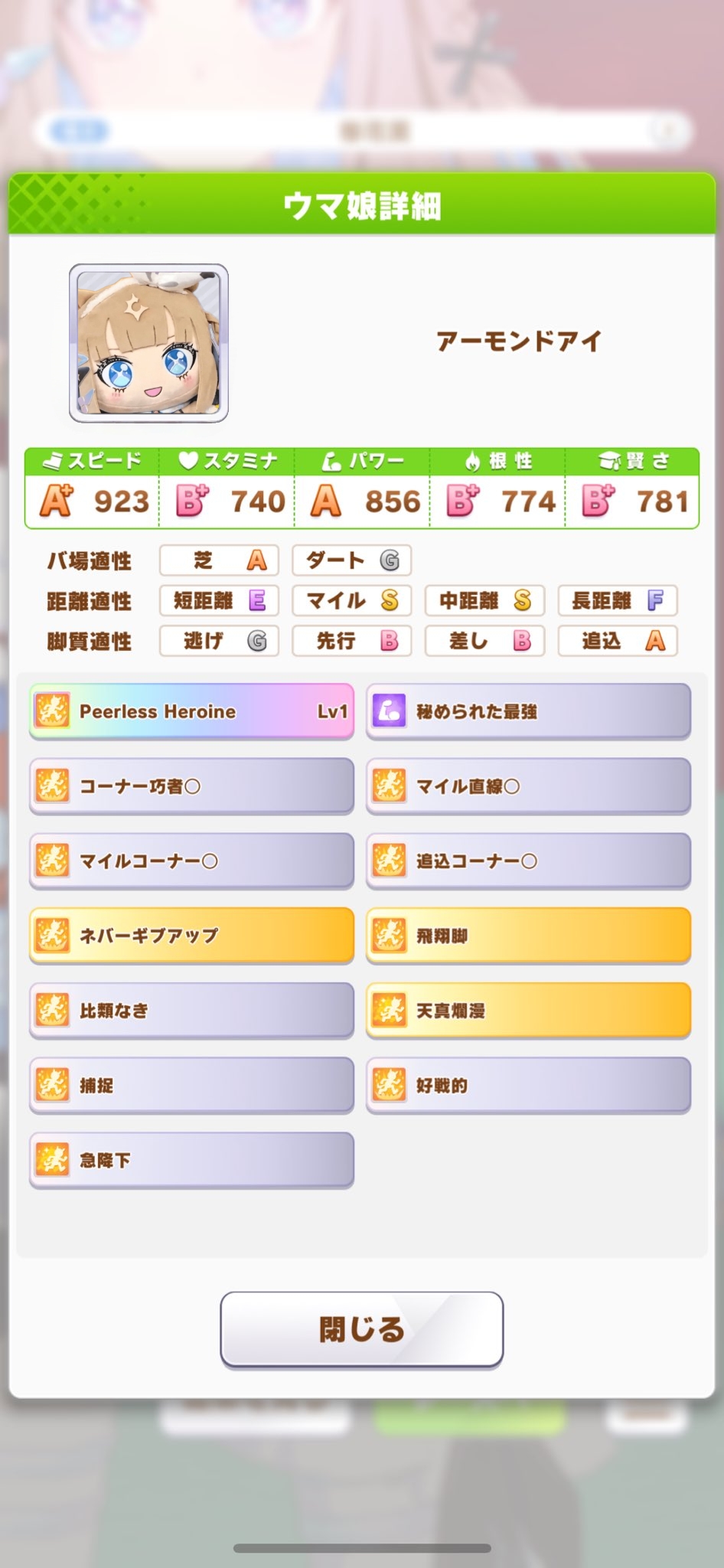The width and height of the screenshot is (724, 1568).
Task: Open the マイル直線○ skill description
Action: click(528, 786)
